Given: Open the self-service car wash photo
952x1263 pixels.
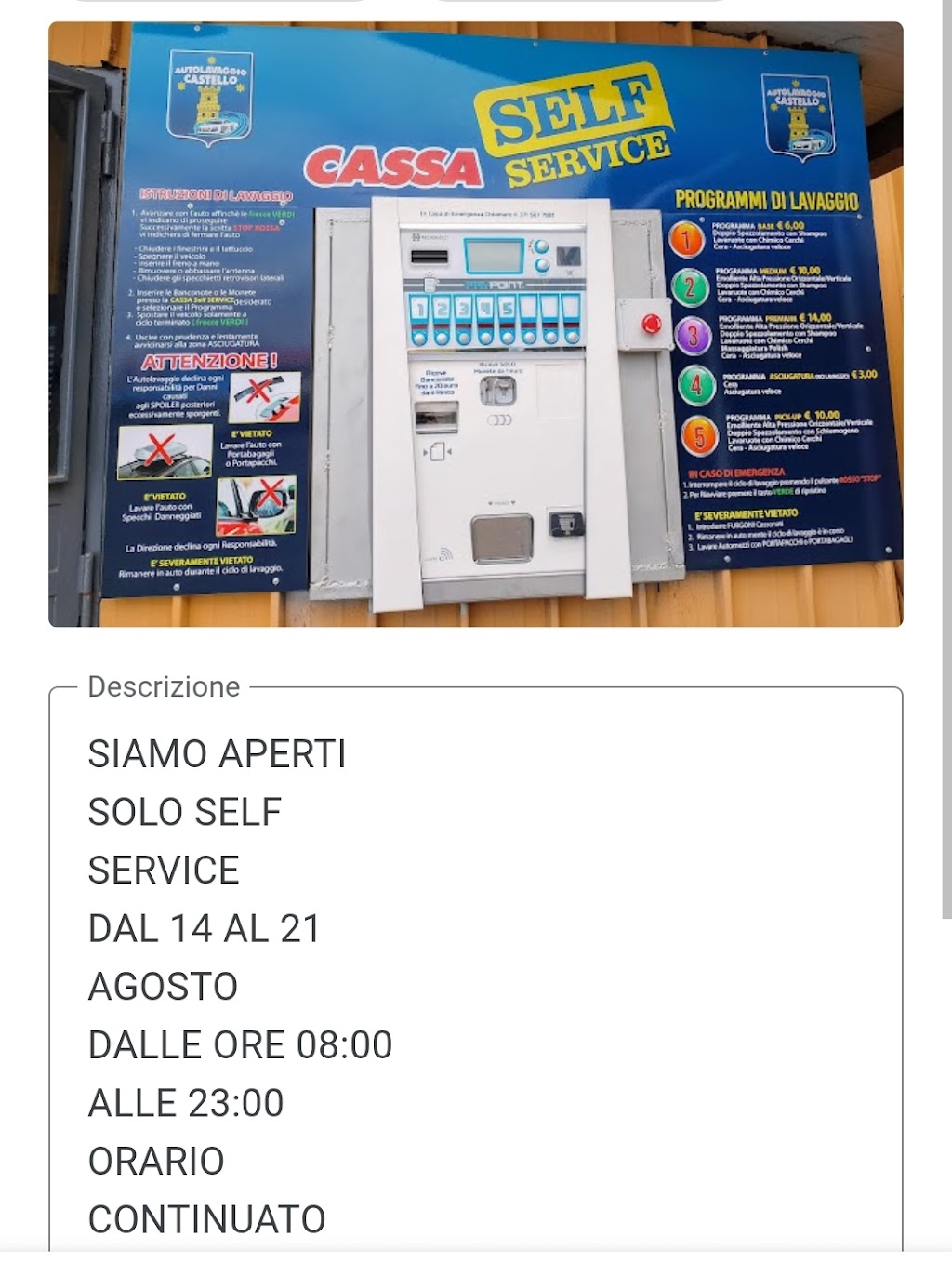Looking at the screenshot, I should coord(475,324).
